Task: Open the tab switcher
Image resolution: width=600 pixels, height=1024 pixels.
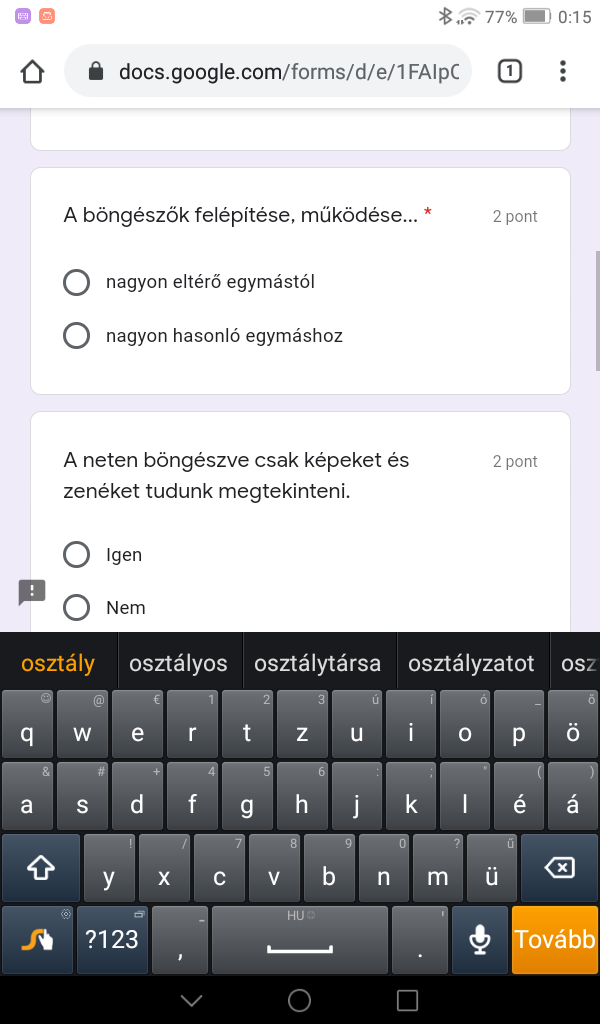Action: coord(510,71)
